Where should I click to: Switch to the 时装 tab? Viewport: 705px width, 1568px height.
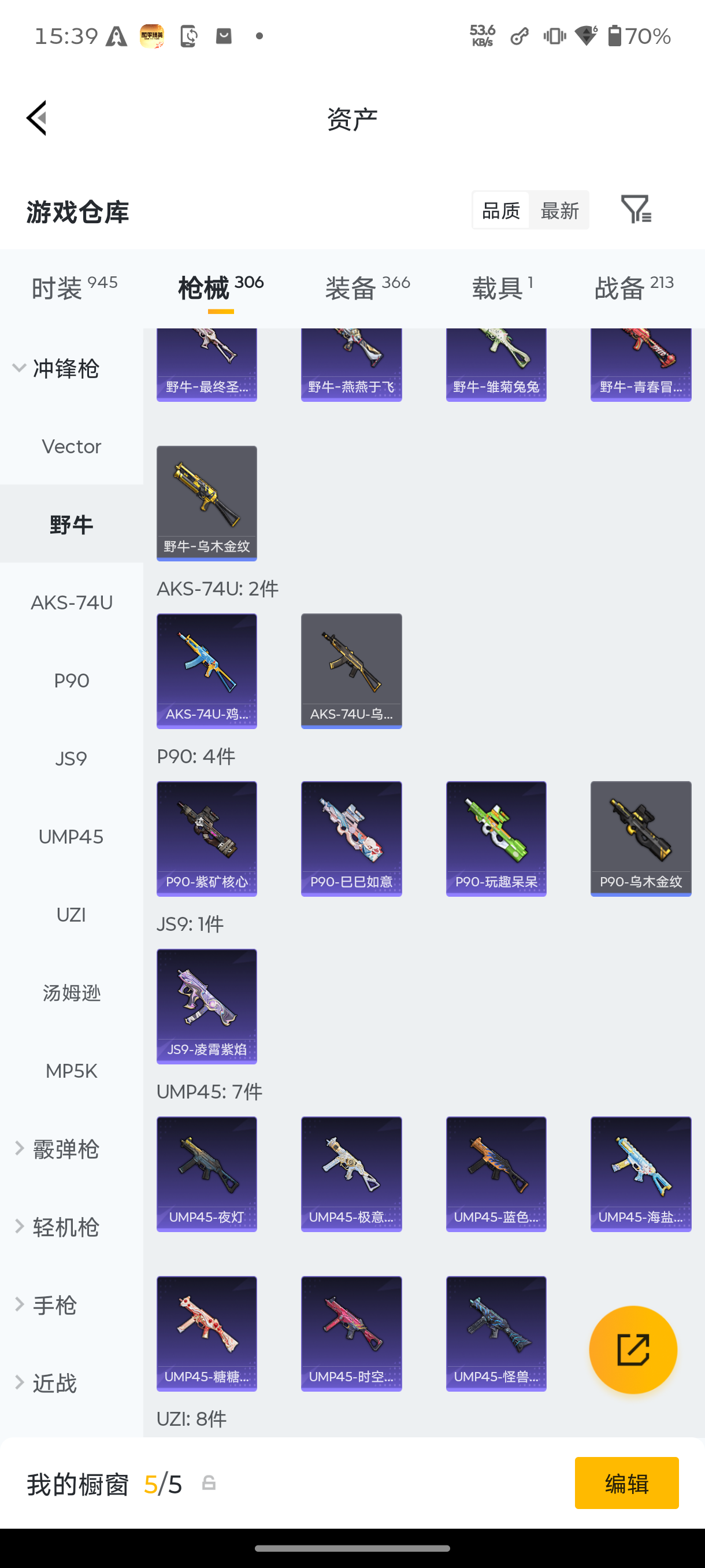74,288
